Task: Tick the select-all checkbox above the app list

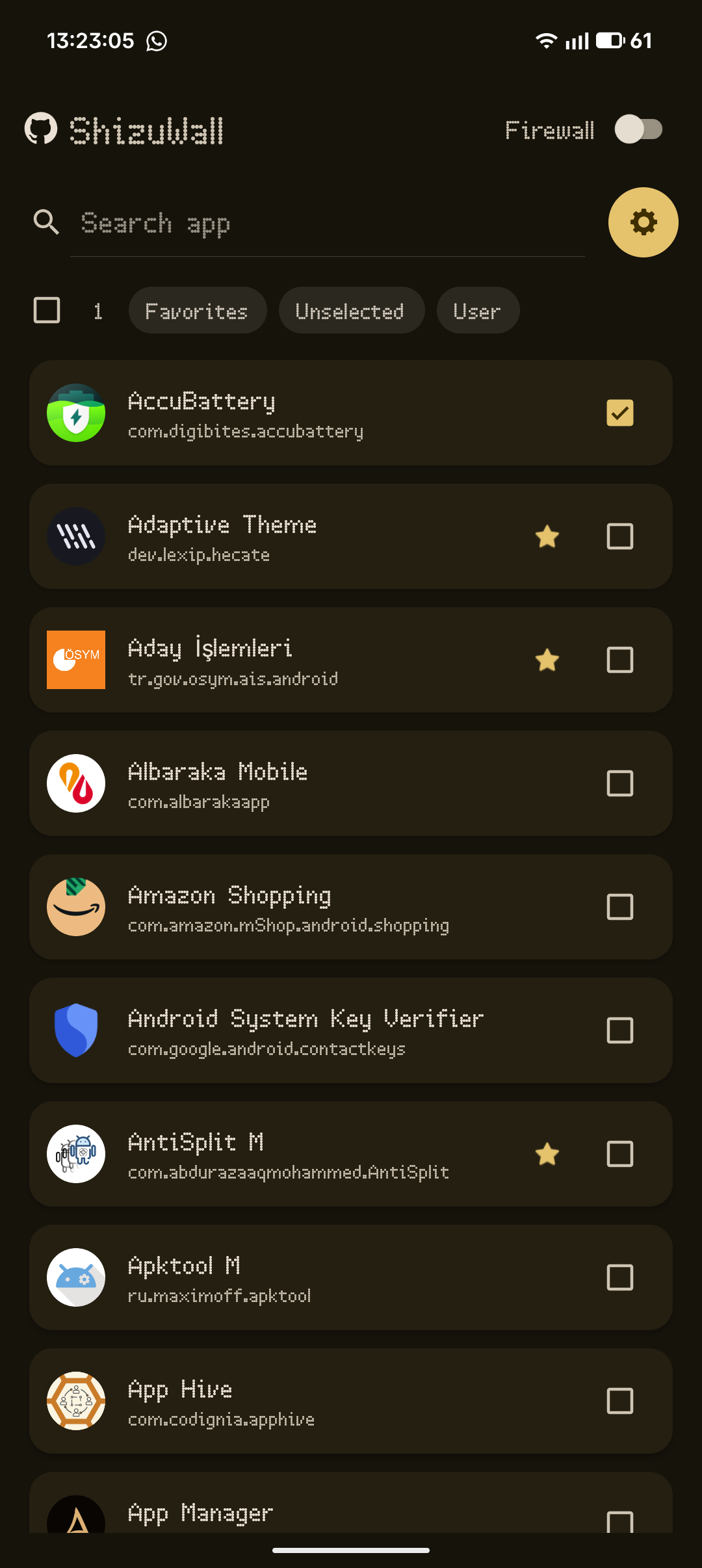Action: (x=46, y=311)
